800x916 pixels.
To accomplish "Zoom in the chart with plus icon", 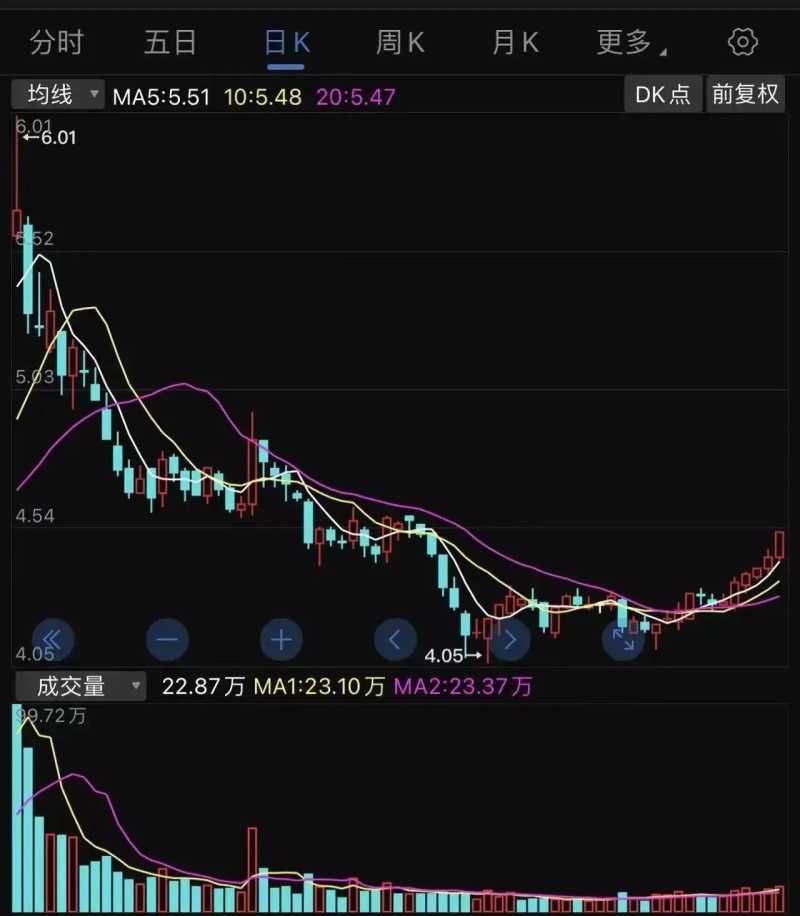I will point(281,639).
